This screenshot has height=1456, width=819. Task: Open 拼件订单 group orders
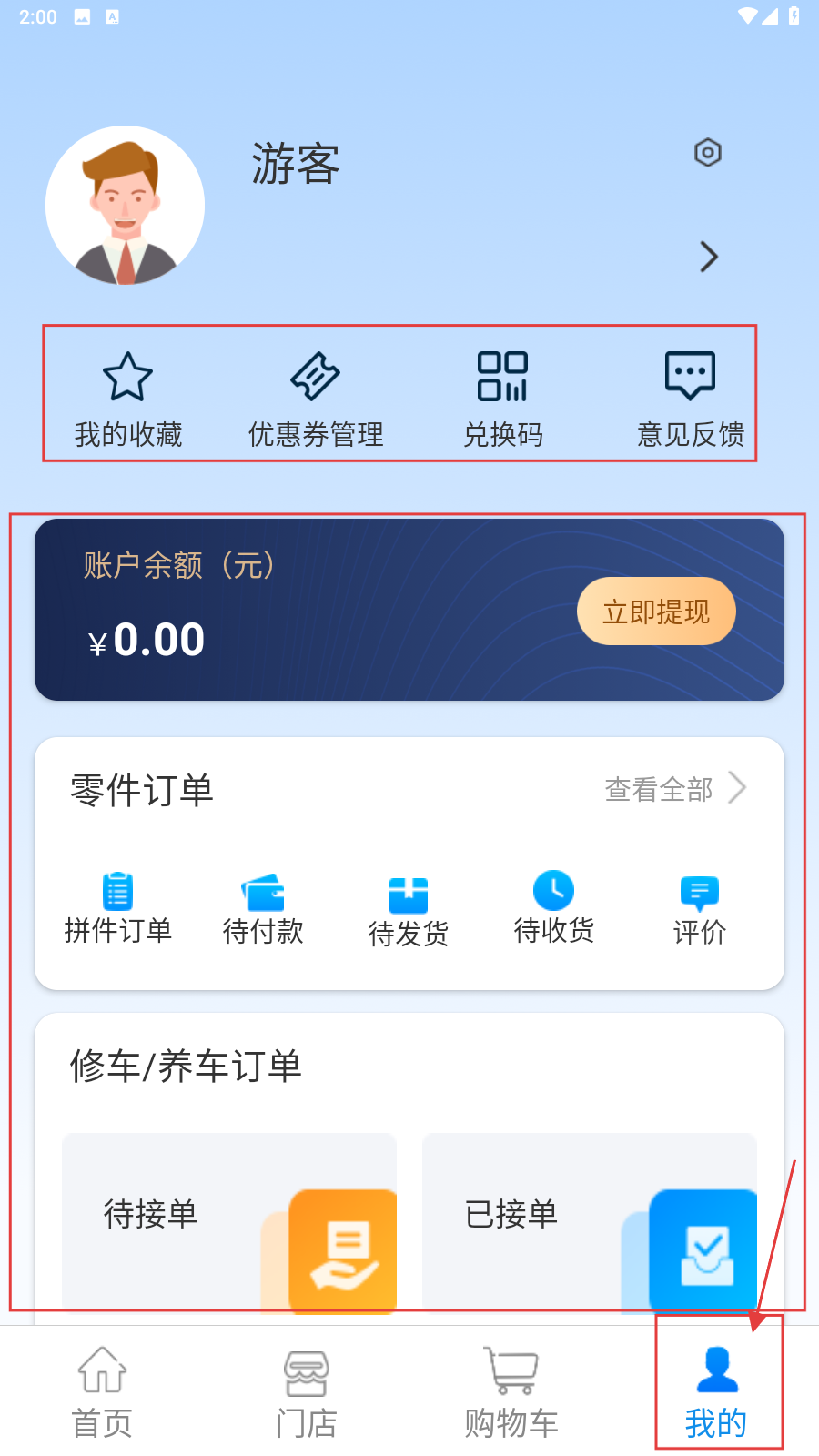point(118,908)
